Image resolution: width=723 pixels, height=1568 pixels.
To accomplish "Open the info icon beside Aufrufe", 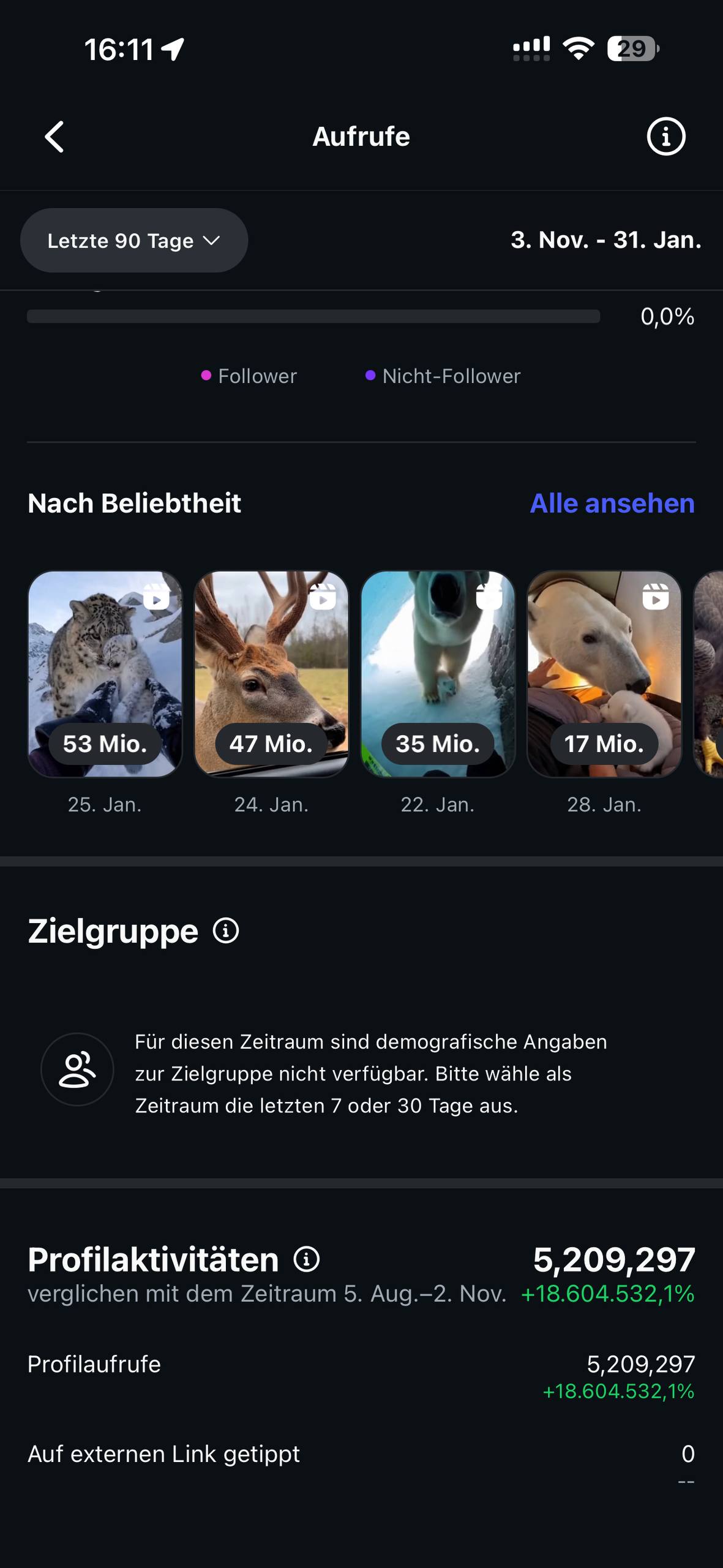I will [x=666, y=137].
